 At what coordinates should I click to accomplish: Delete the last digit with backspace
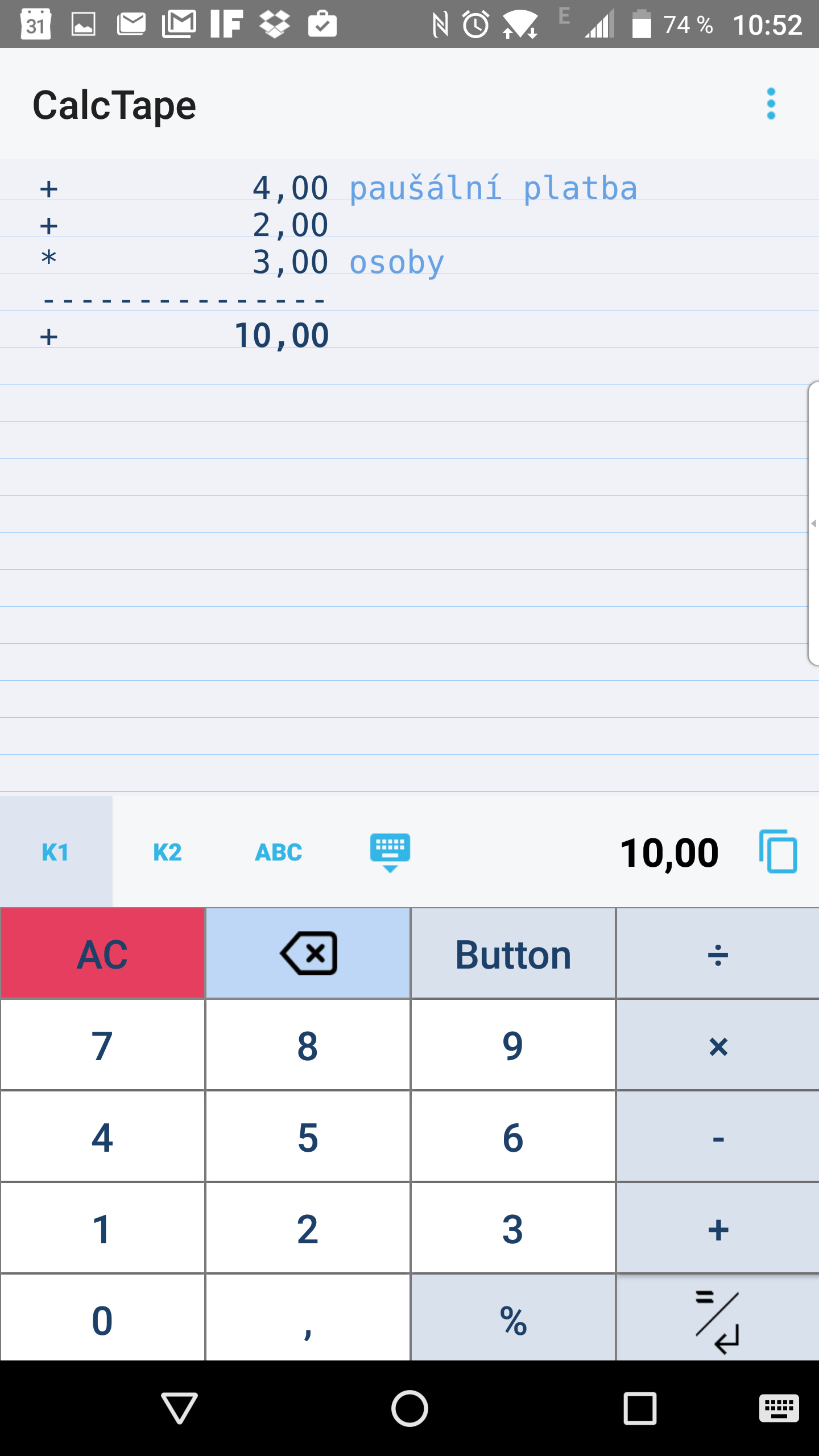(308, 954)
